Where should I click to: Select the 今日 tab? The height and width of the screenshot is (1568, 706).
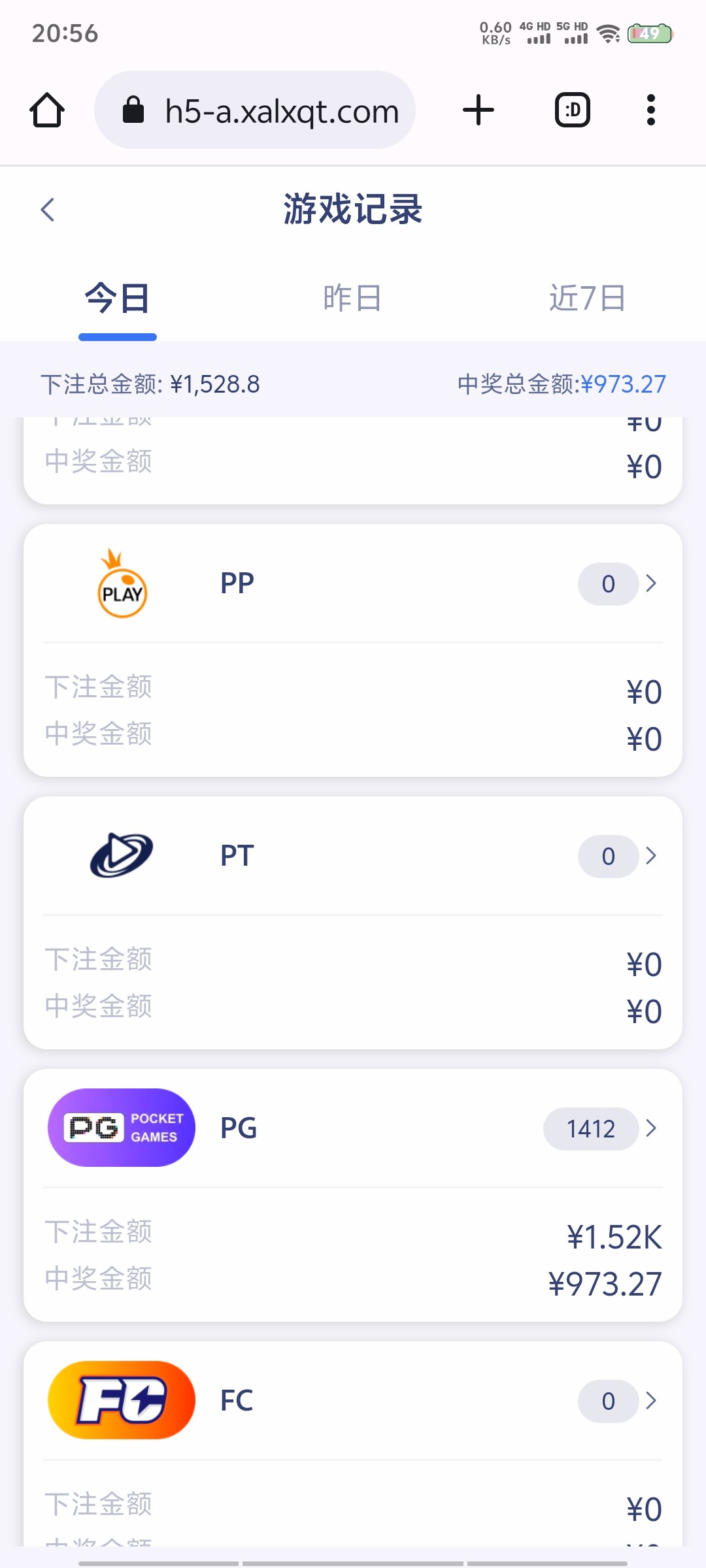[x=118, y=299]
